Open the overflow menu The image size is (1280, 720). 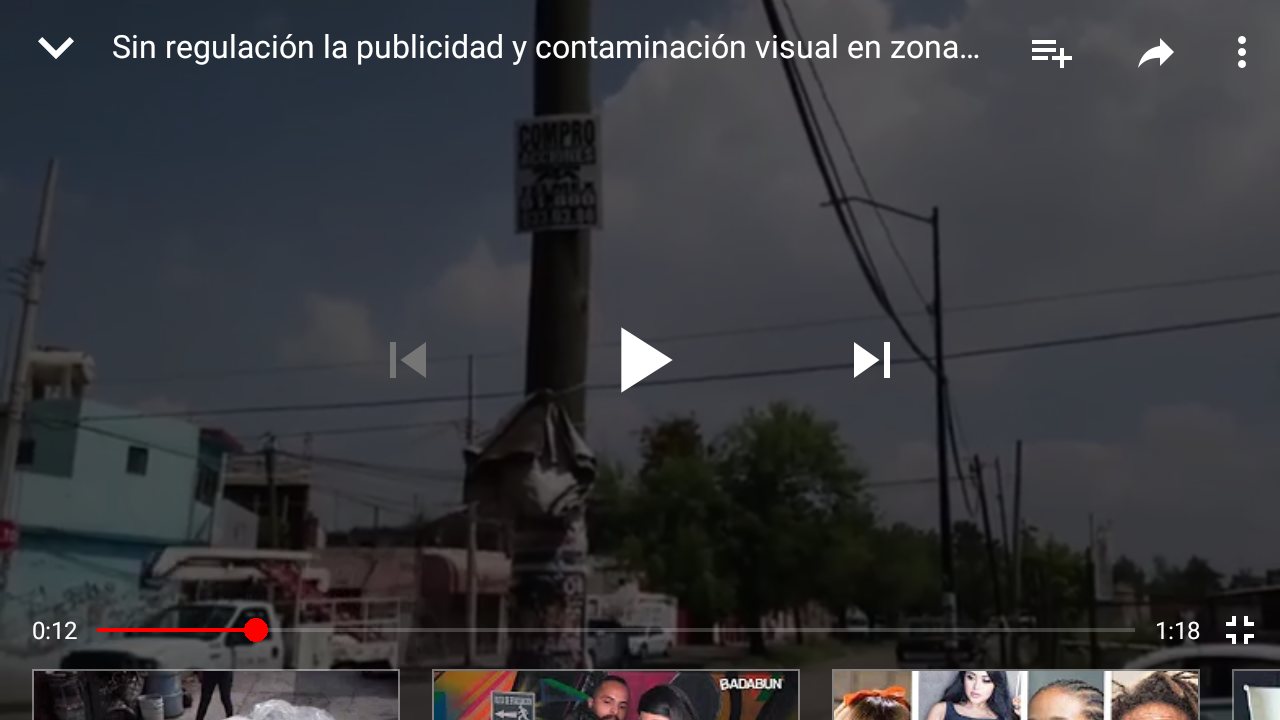(x=1241, y=52)
